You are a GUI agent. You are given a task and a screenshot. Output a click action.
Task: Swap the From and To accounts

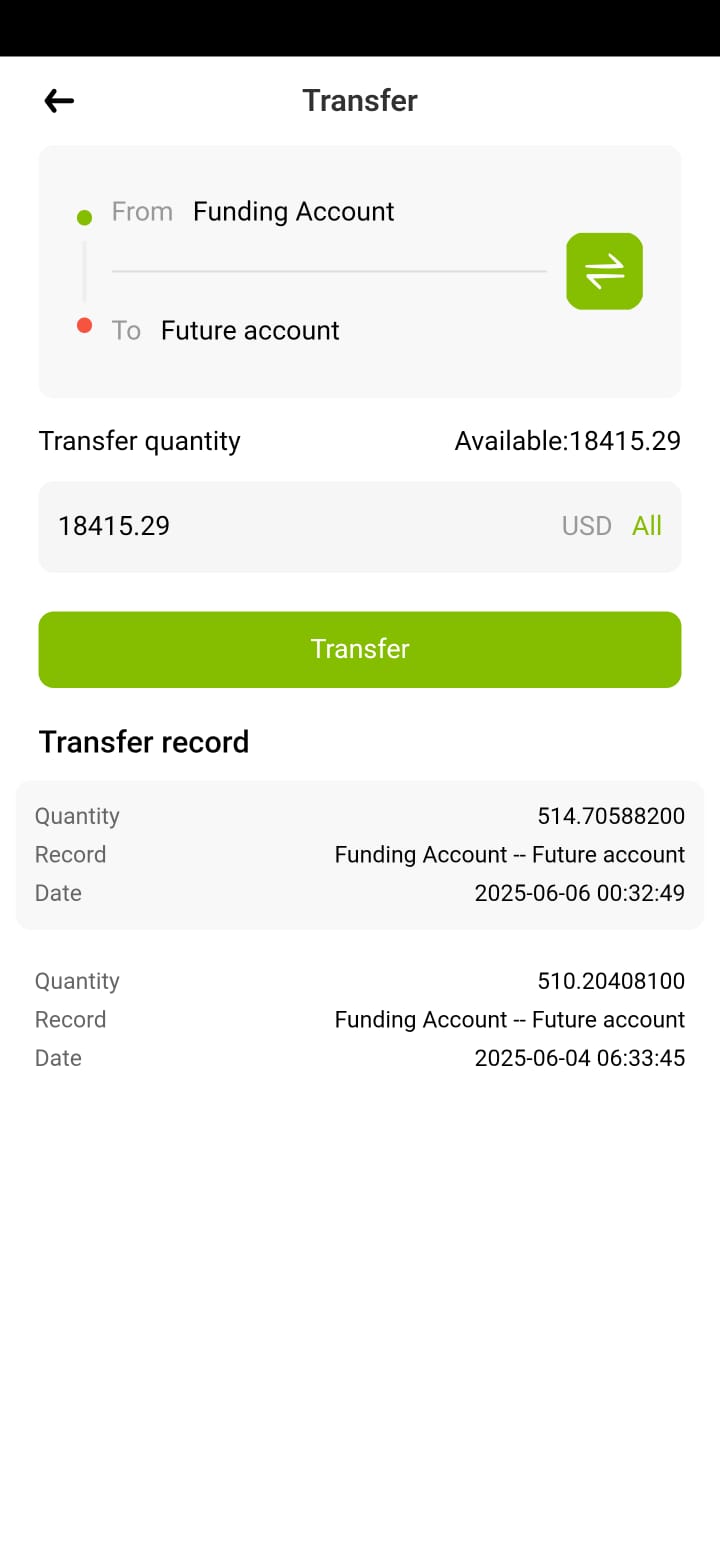click(x=604, y=271)
